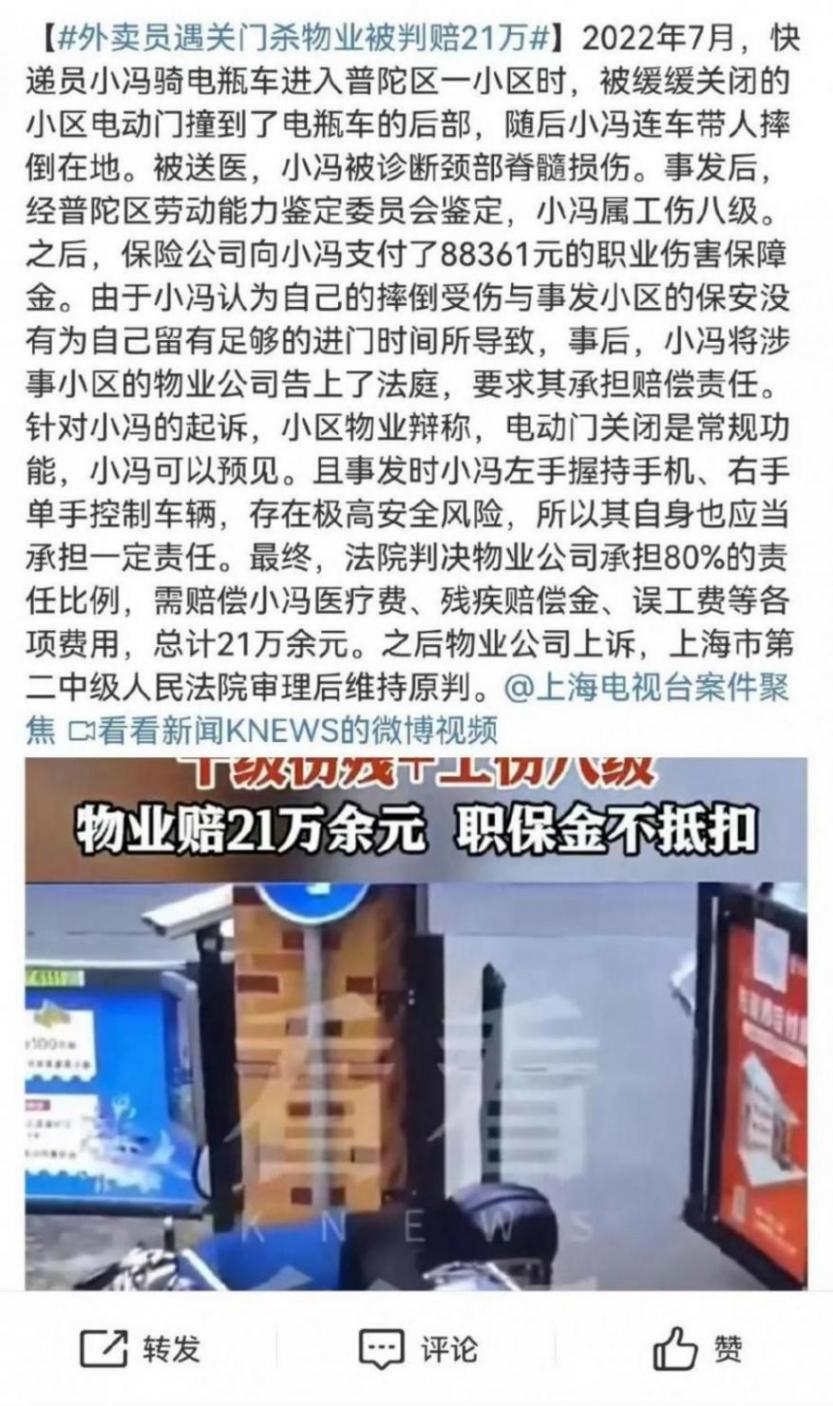
Task: Repost this Weibo post via 转发
Action: (x=140, y=1348)
